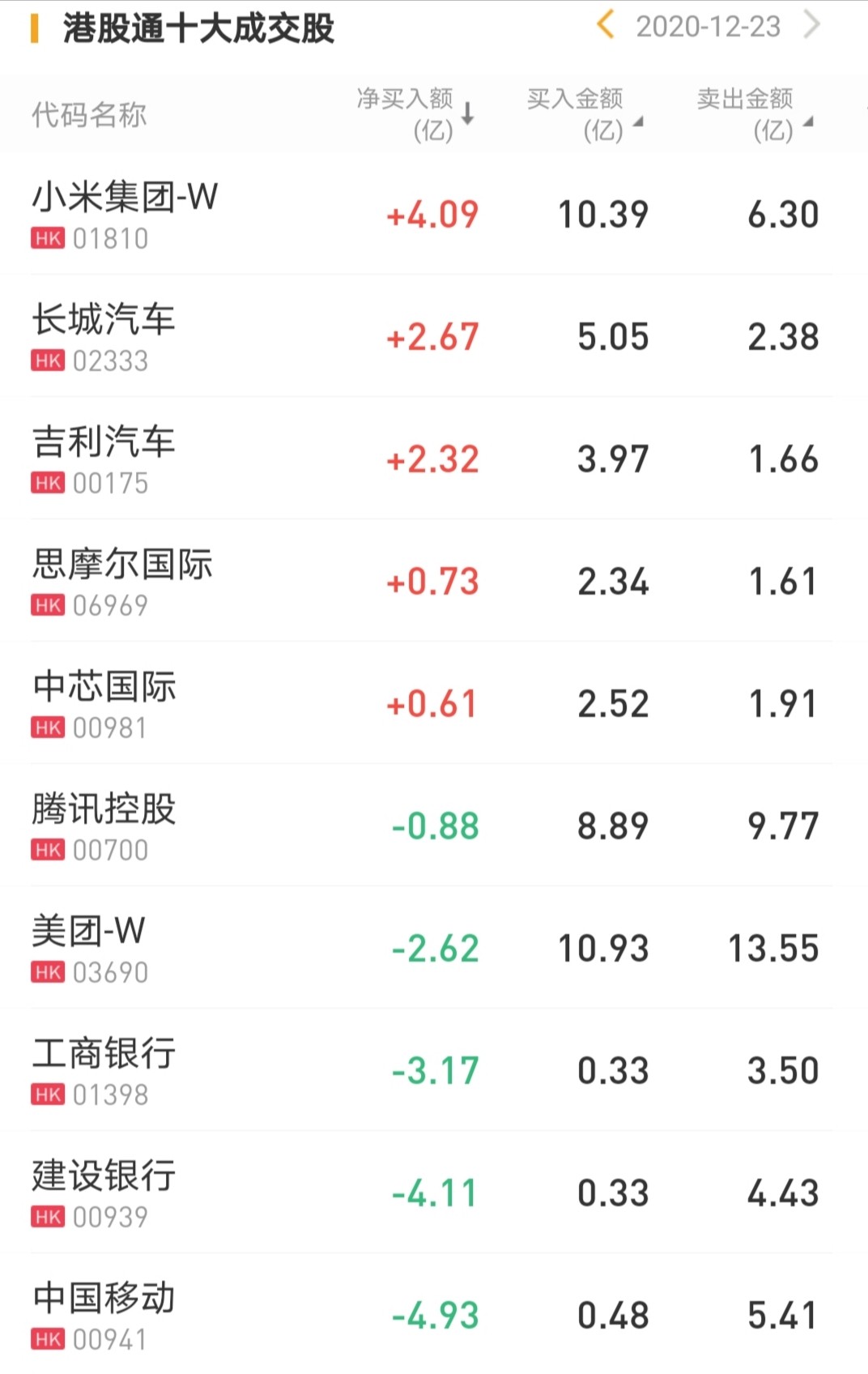This screenshot has width=868, height=1374.
Task: Sort by 卖出金额 column
Action: click(x=753, y=114)
